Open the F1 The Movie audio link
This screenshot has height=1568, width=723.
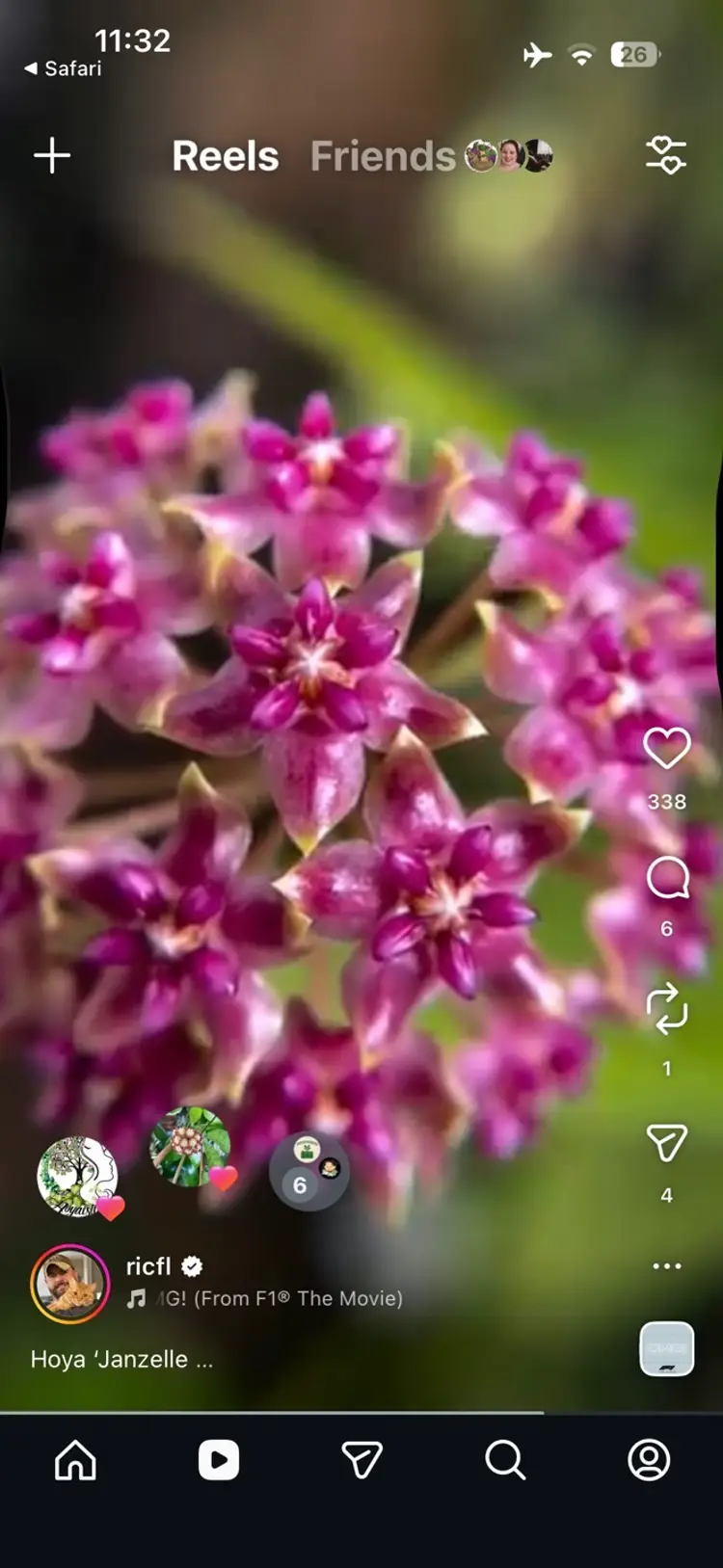point(278,1299)
